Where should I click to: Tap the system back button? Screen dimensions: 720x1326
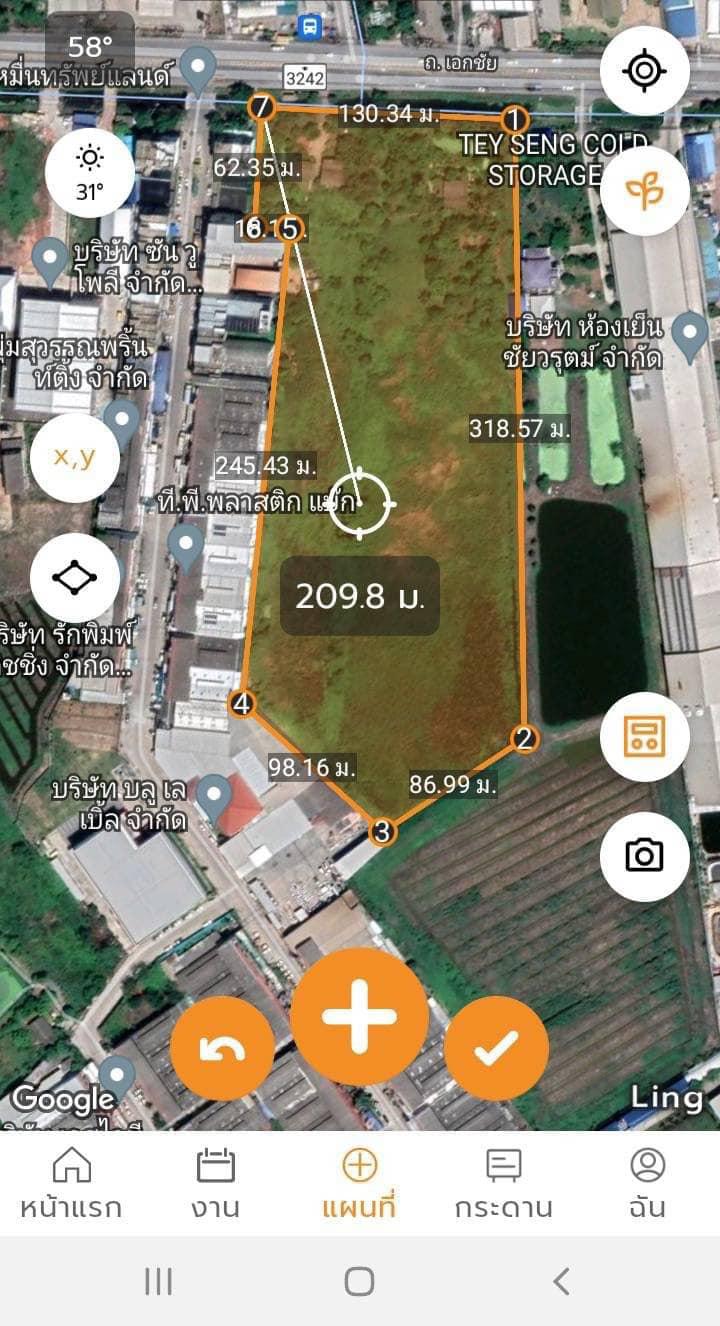[x=561, y=1281]
